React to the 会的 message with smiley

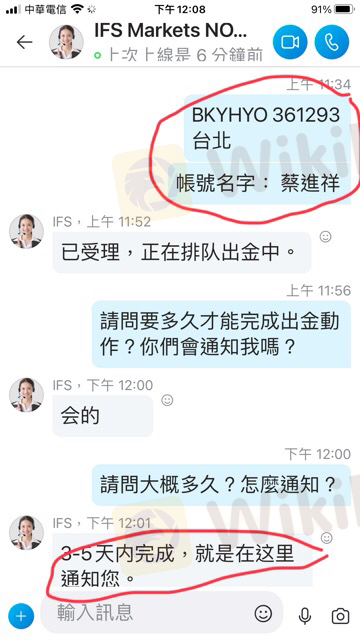pyautogui.click(x=167, y=400)
